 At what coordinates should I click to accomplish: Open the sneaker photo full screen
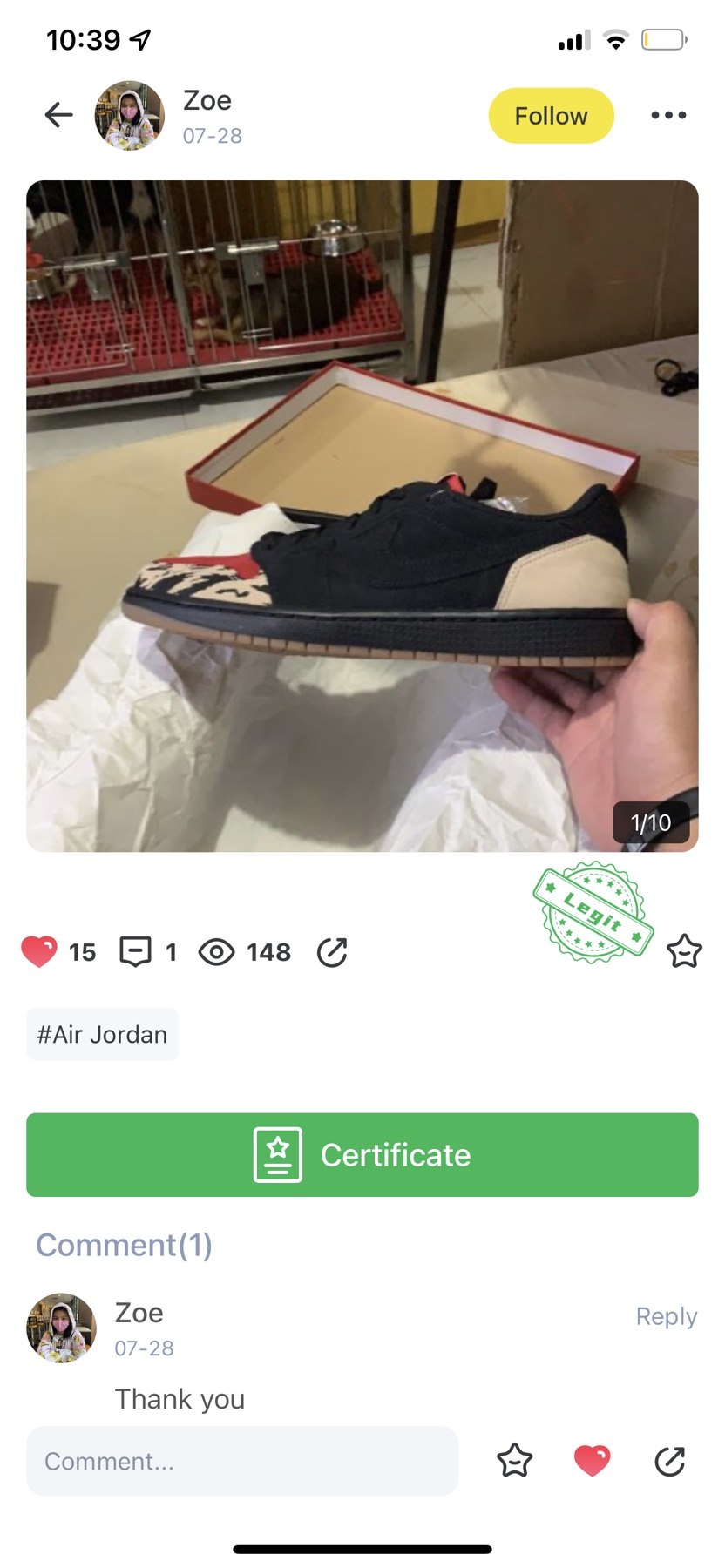(x=362, y=516)
